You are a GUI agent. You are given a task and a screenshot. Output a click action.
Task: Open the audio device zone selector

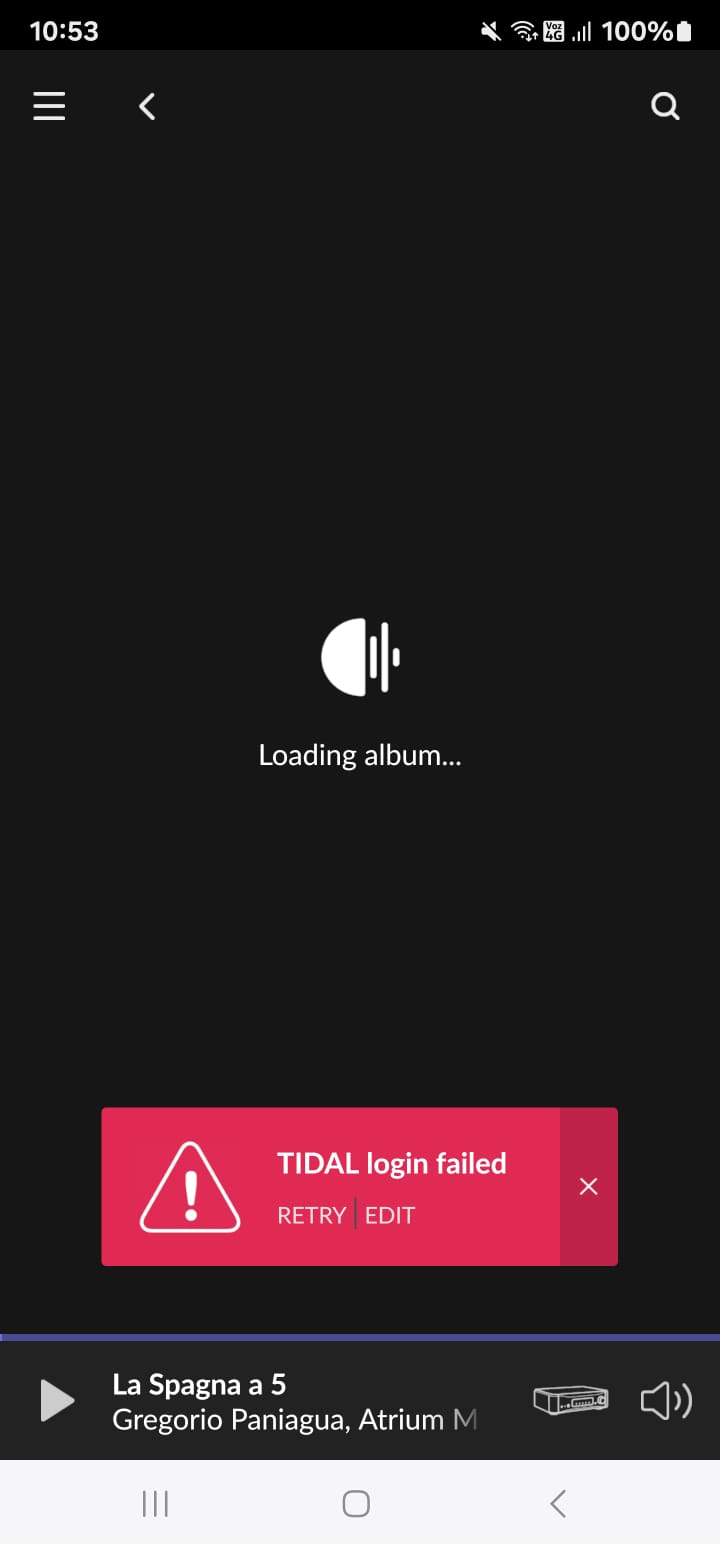point(571,1400)
